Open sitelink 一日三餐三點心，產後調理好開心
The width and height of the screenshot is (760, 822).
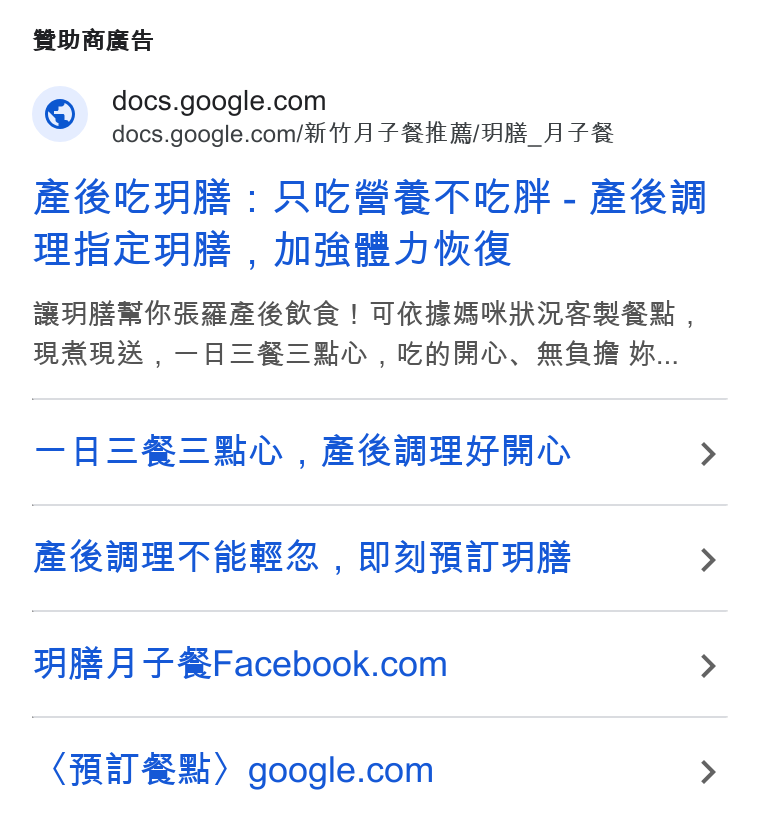pyautogui.click(x=379, y=452)
